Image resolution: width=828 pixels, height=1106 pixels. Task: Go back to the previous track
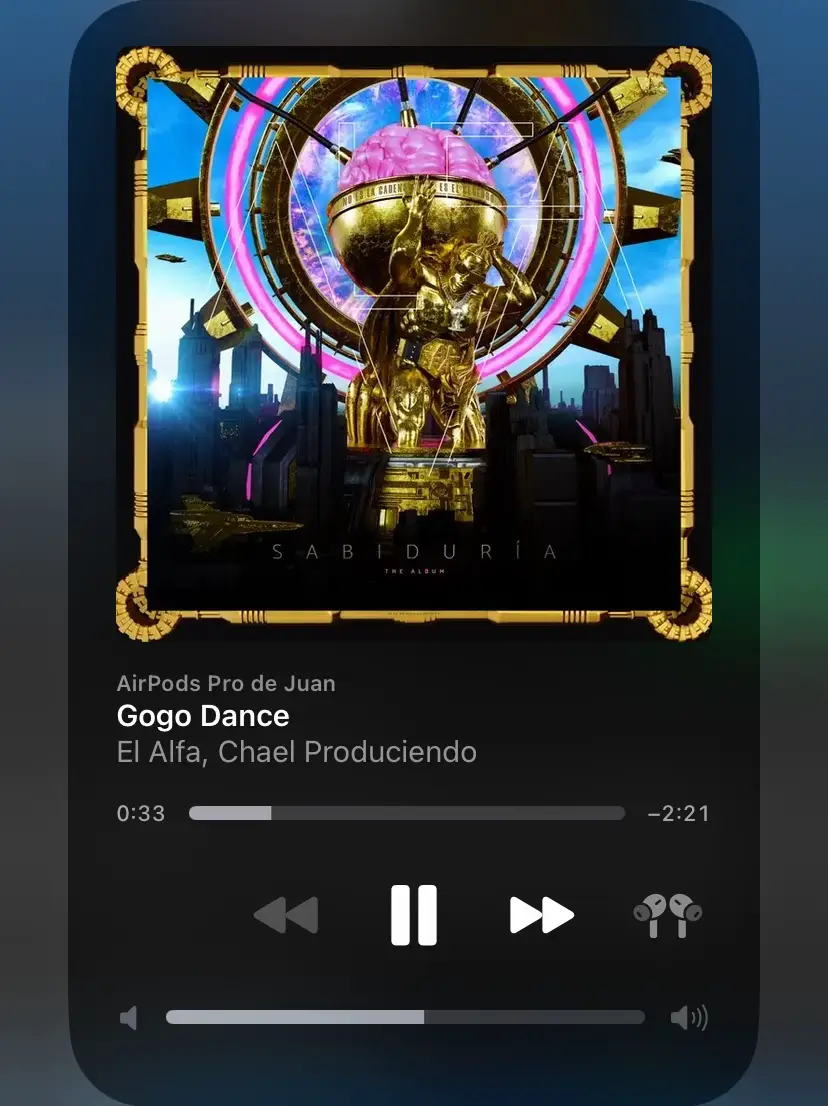pyautogui.click(x=286, y=915)
